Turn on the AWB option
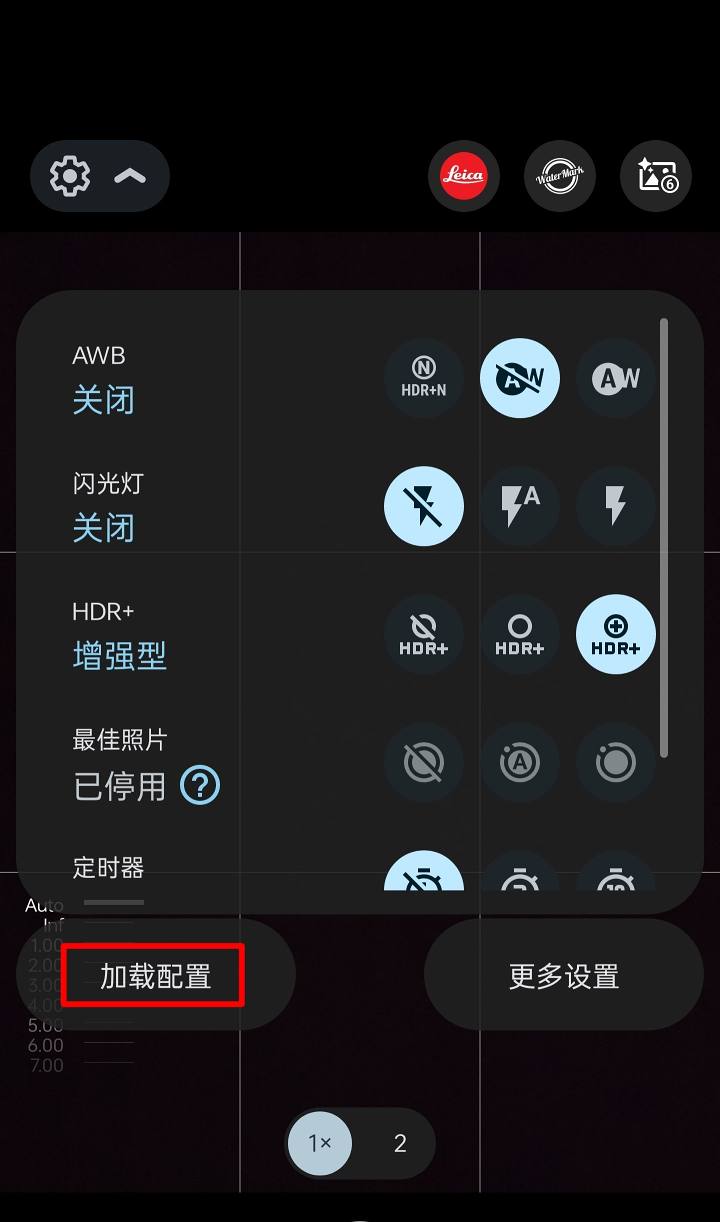Image resolution: width=720 pixels, height=1222 pixels. point(616,378)
